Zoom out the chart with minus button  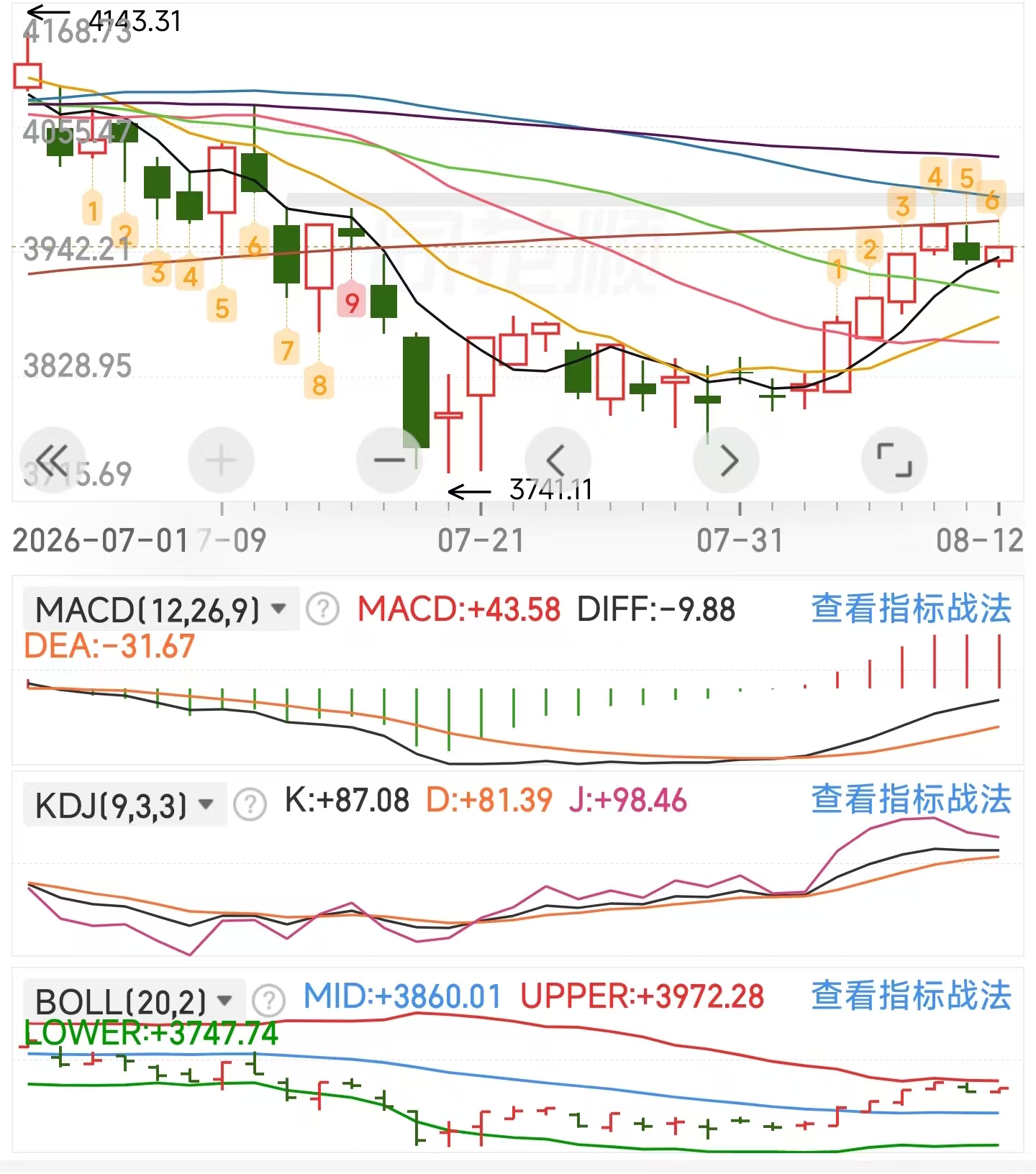pyautogui.click(x=389, y=460)
